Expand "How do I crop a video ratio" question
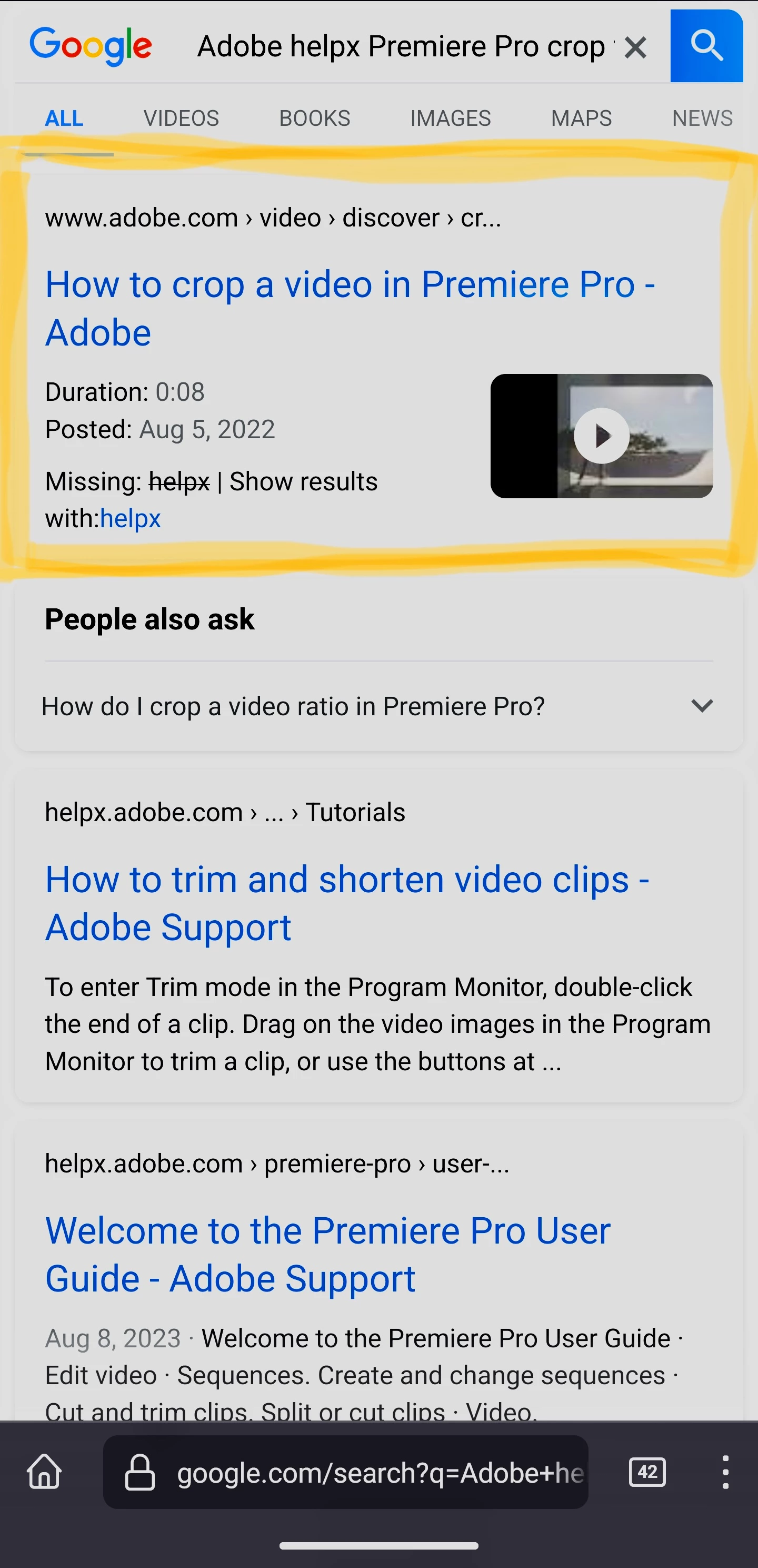The height and width of the screenshot is (1568, 758). [x=377, y=706]
